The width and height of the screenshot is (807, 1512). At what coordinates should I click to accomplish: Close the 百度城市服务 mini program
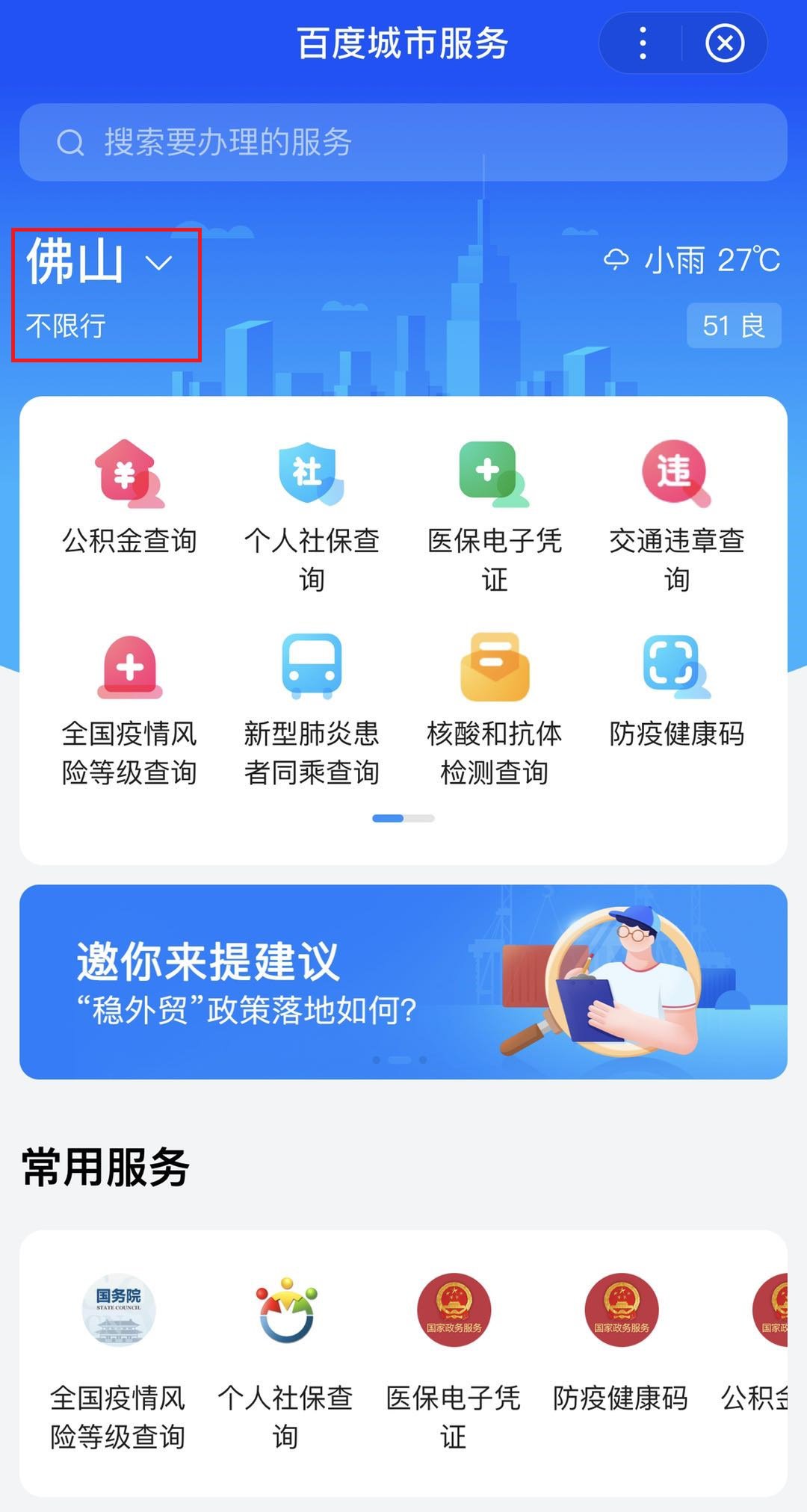click(x=724, y=43)
